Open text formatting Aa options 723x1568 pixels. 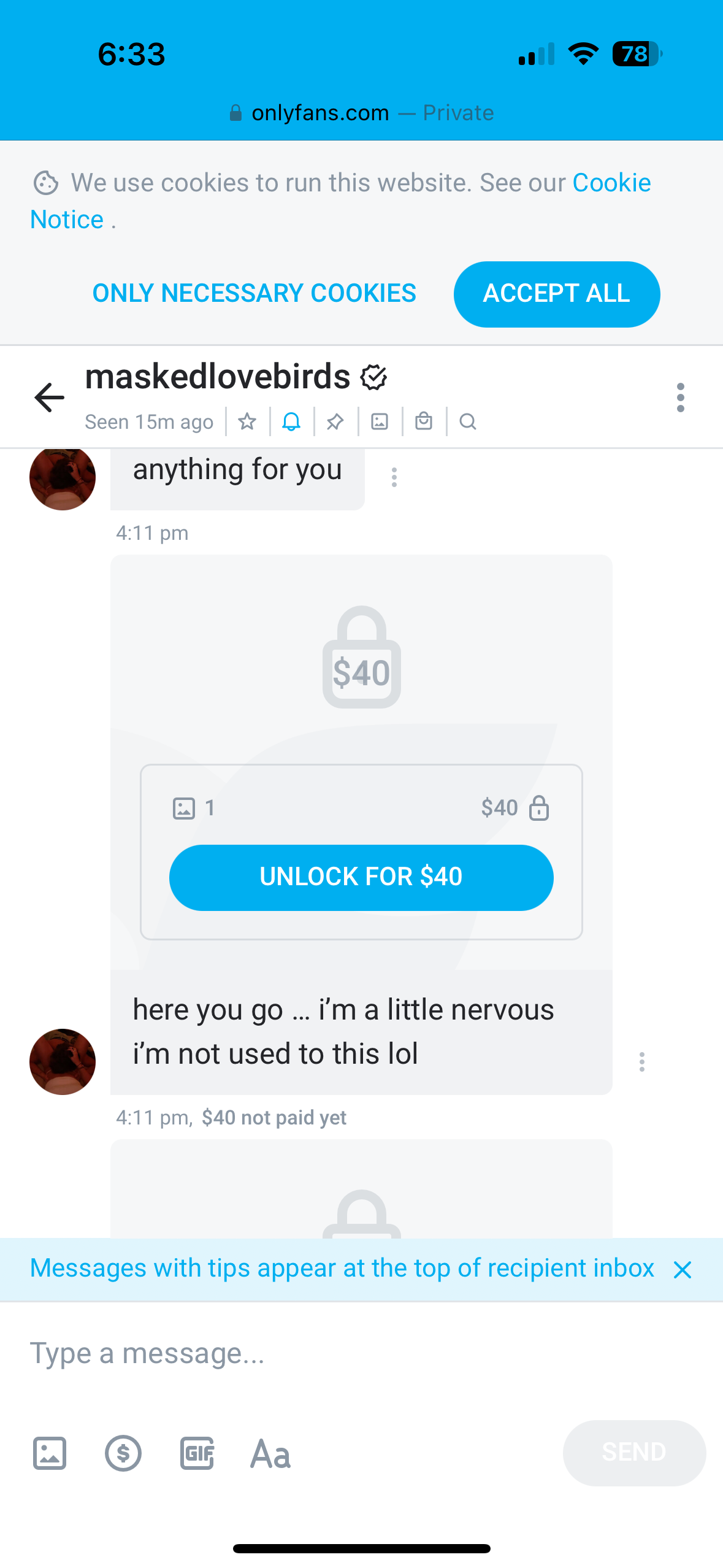point(270,1453)
